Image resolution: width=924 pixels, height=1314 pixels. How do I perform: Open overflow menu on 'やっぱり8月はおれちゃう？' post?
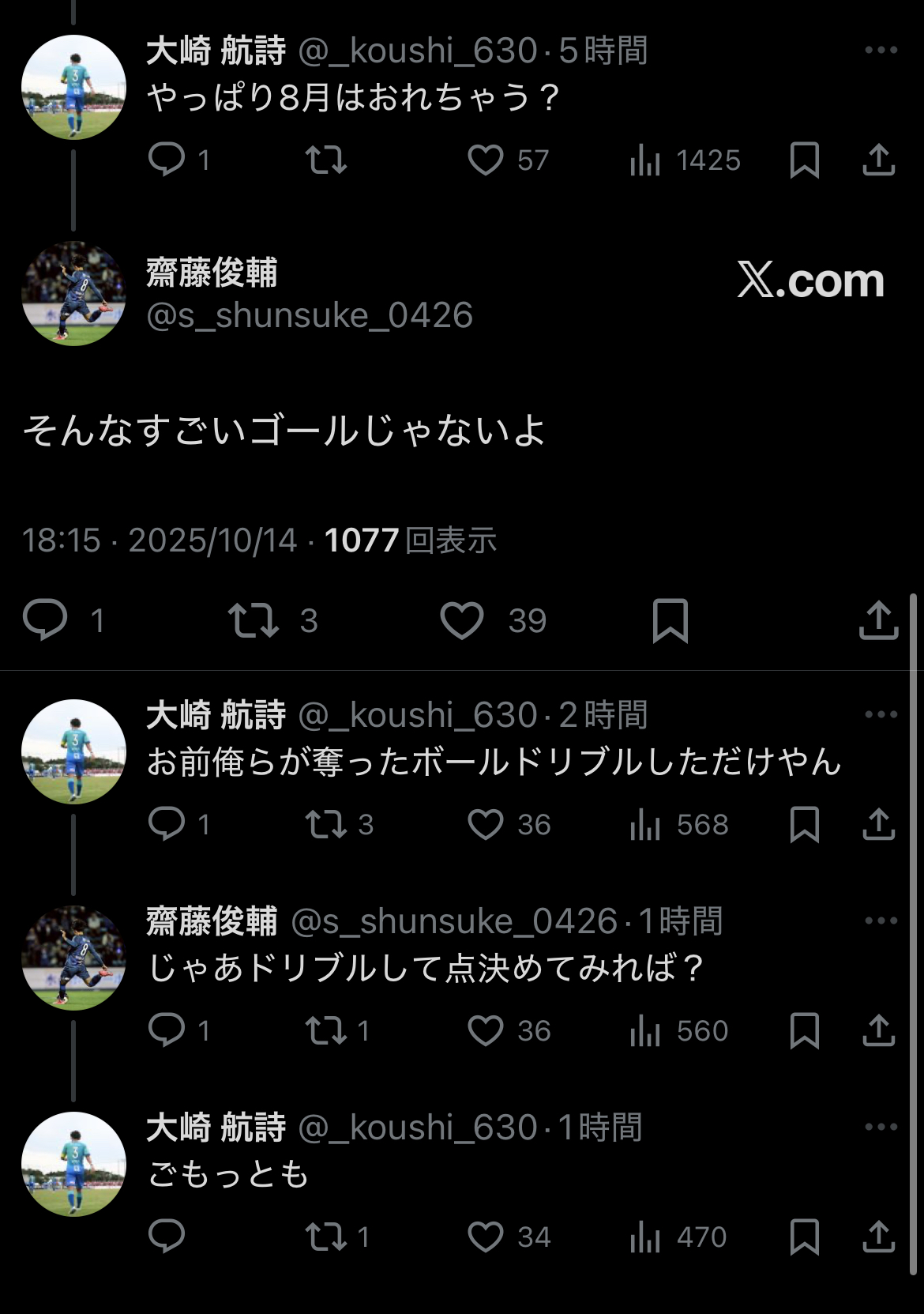coord(881,50)
